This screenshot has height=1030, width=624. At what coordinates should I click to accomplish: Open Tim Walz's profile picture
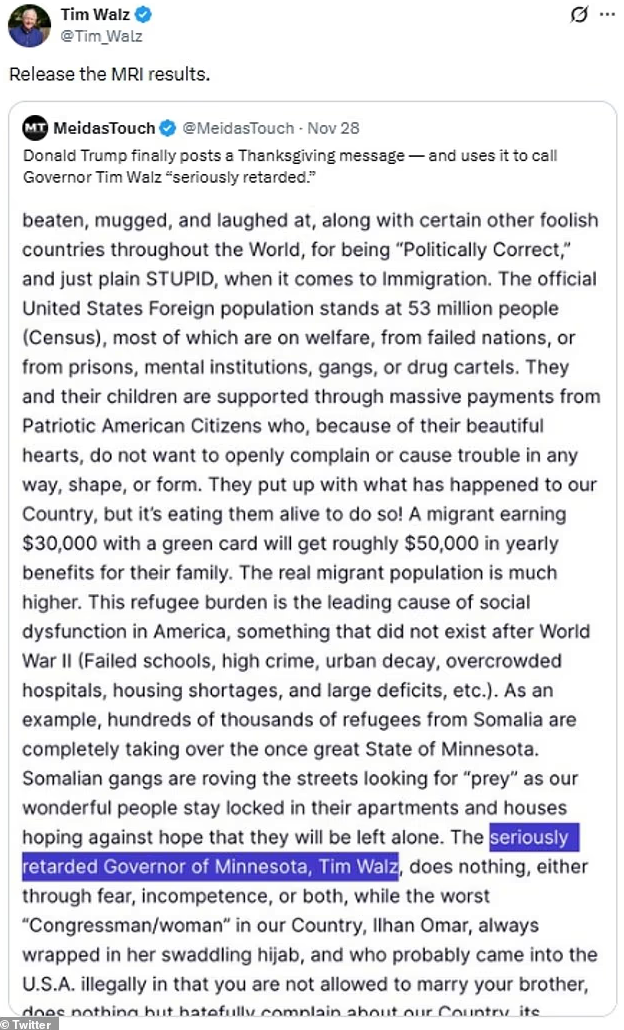point(28,24)
